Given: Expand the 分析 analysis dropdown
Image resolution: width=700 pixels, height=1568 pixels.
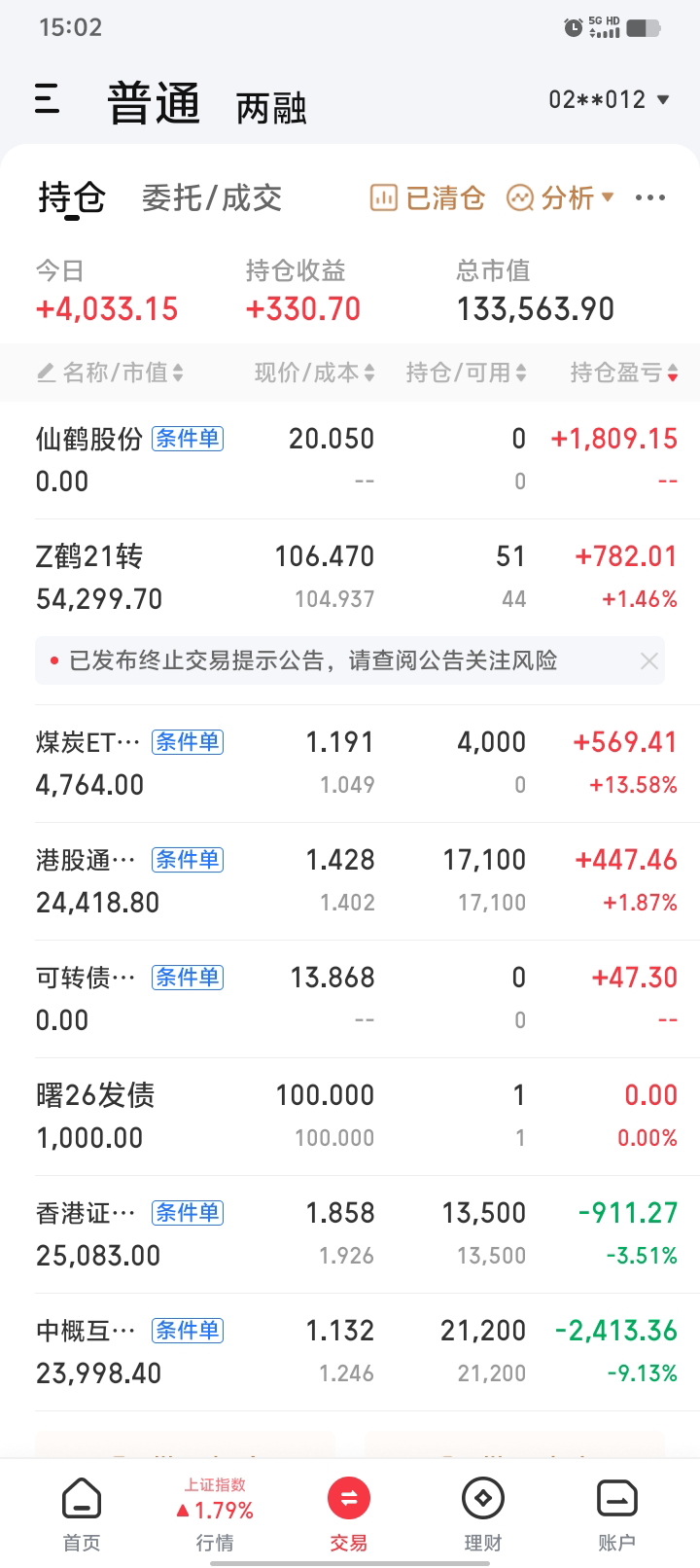Looking at the screenshot, I should click(x=560, y=197).
